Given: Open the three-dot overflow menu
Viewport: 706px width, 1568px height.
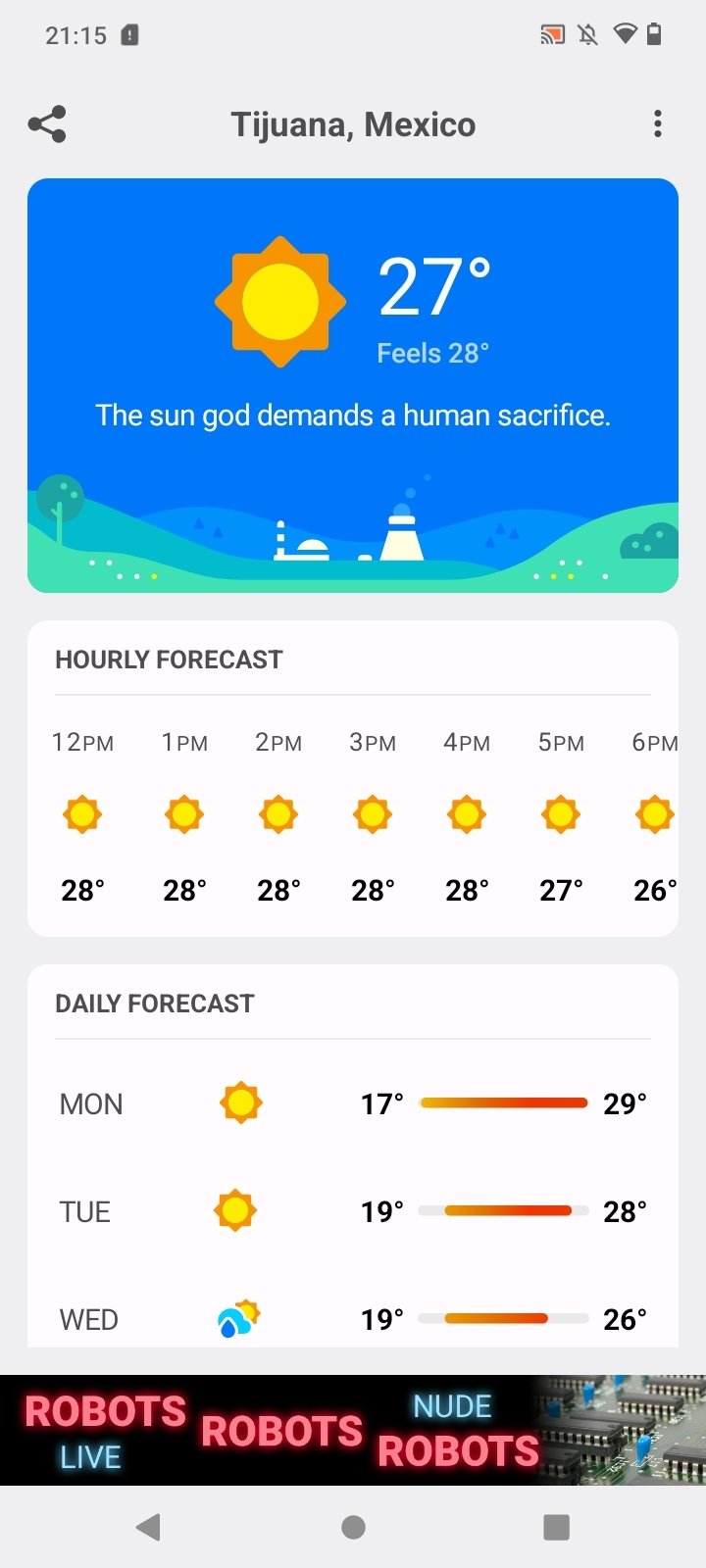Looking at the screenshot, I should 657,124.
